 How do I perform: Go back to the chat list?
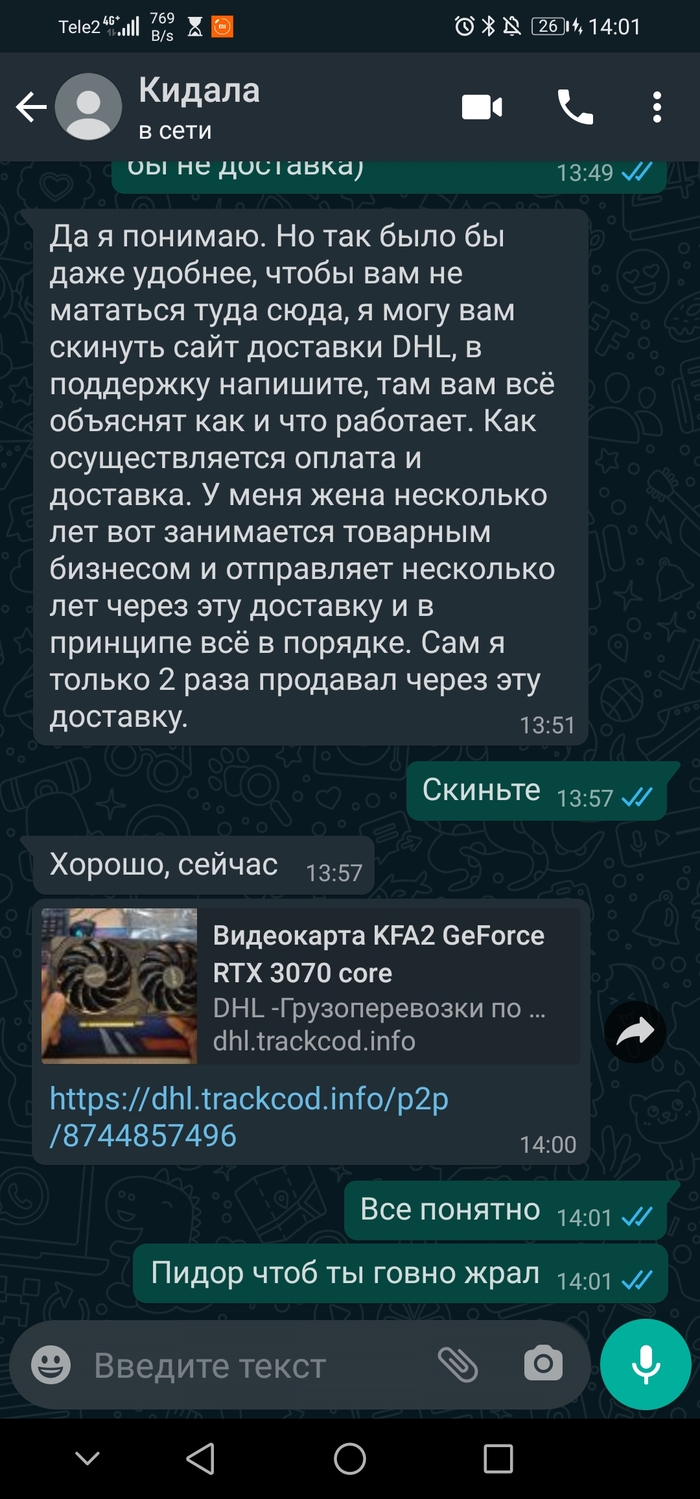[31, 107]
